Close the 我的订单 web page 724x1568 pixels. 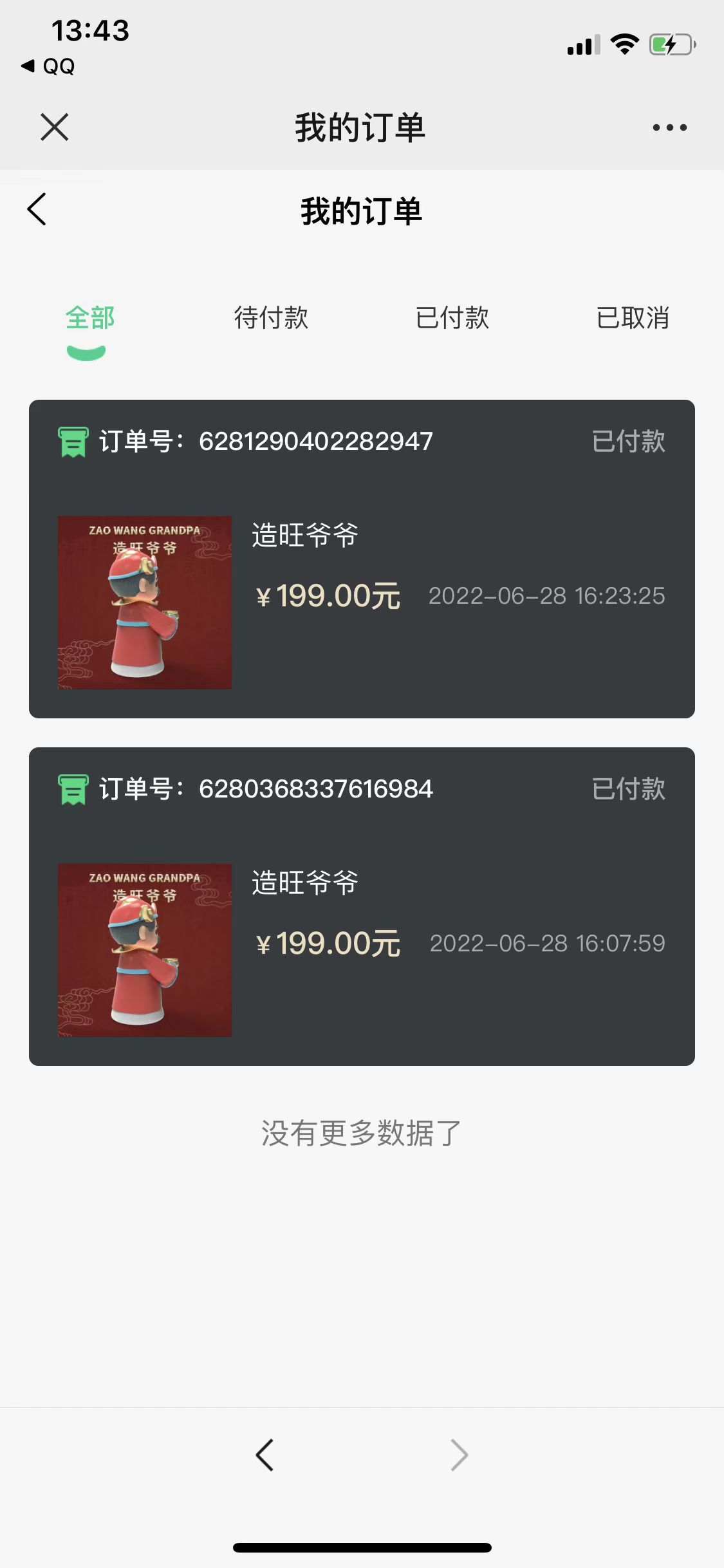pyautogui.click(x=54, y=127)
